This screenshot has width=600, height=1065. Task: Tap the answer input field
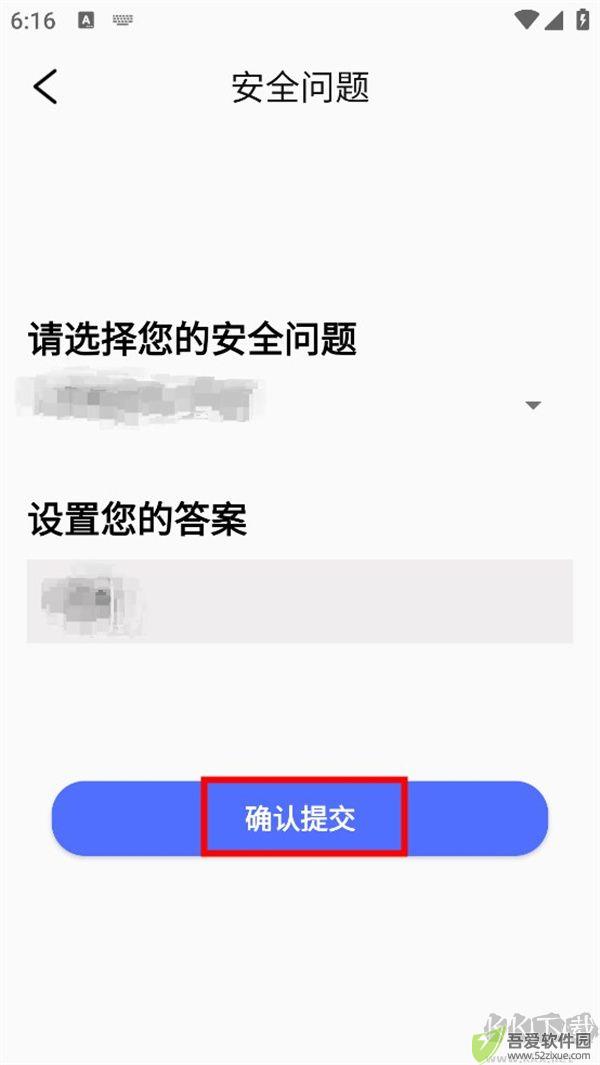coord(300,601)
